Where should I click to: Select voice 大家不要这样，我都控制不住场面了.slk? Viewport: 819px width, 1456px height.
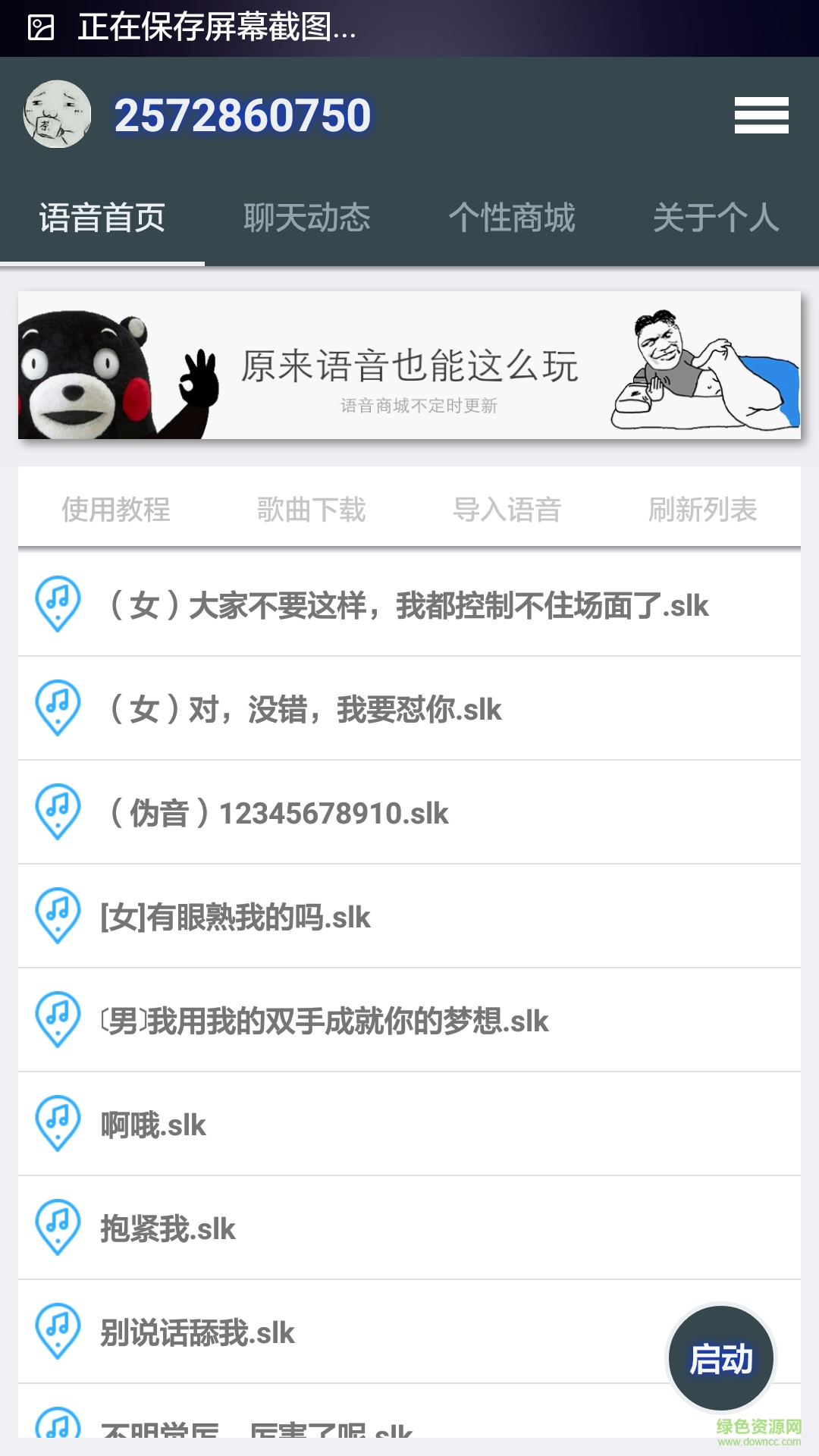(409, 605)
